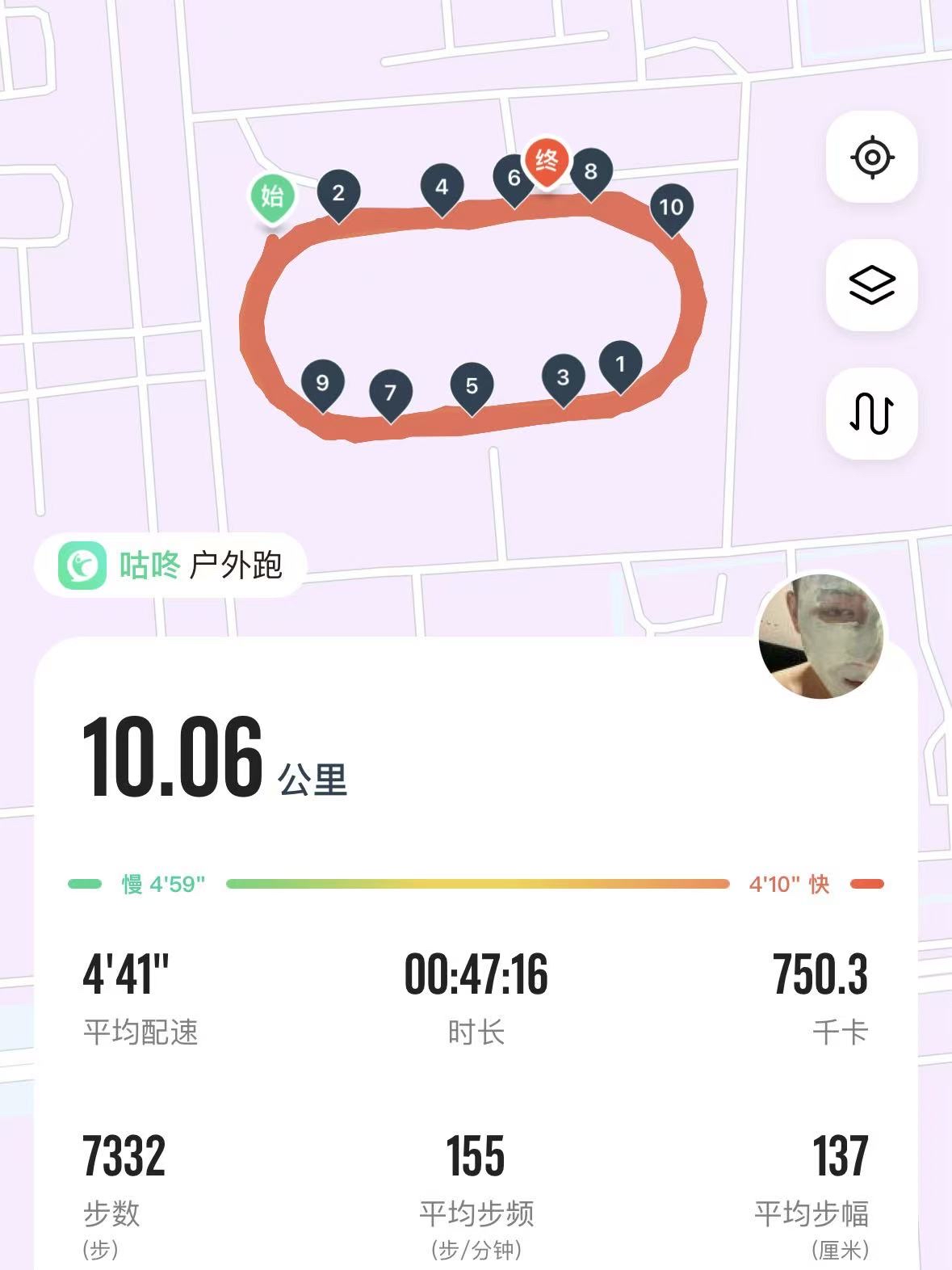Open the map layers options
Viewport: 952px width, 1270px height.
[x=871, y=285]
